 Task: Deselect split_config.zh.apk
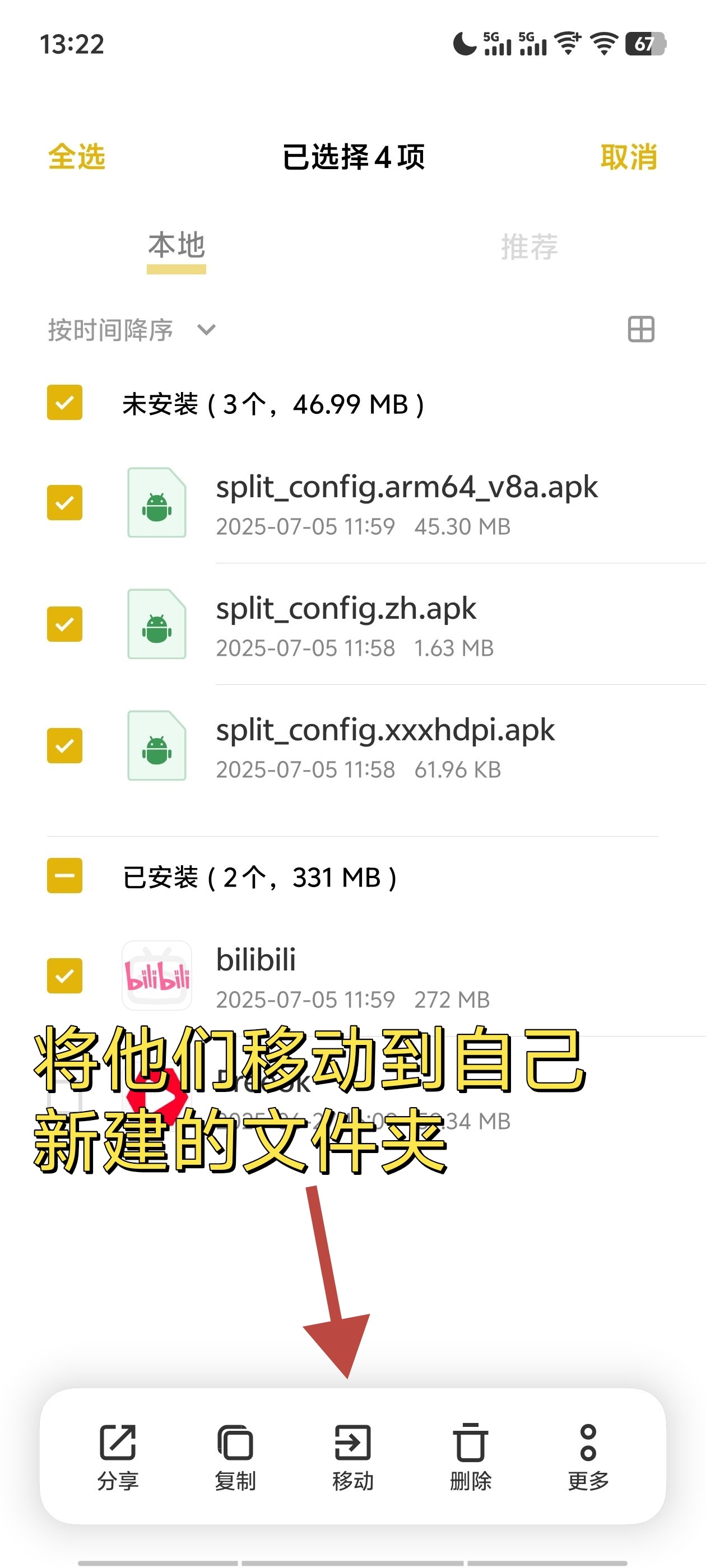pos(64,624)
